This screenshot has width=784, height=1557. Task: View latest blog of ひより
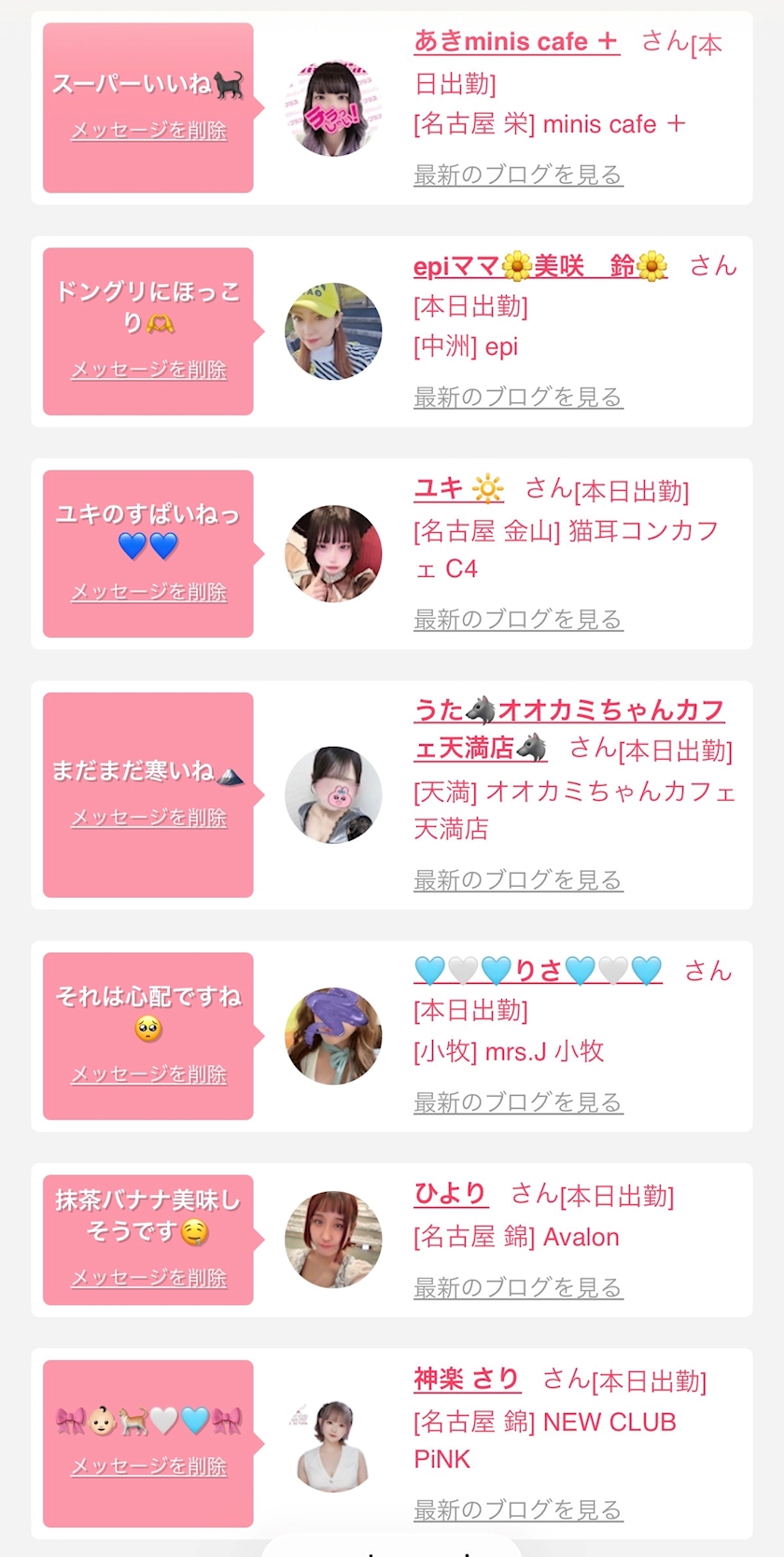pos(518,1287)
